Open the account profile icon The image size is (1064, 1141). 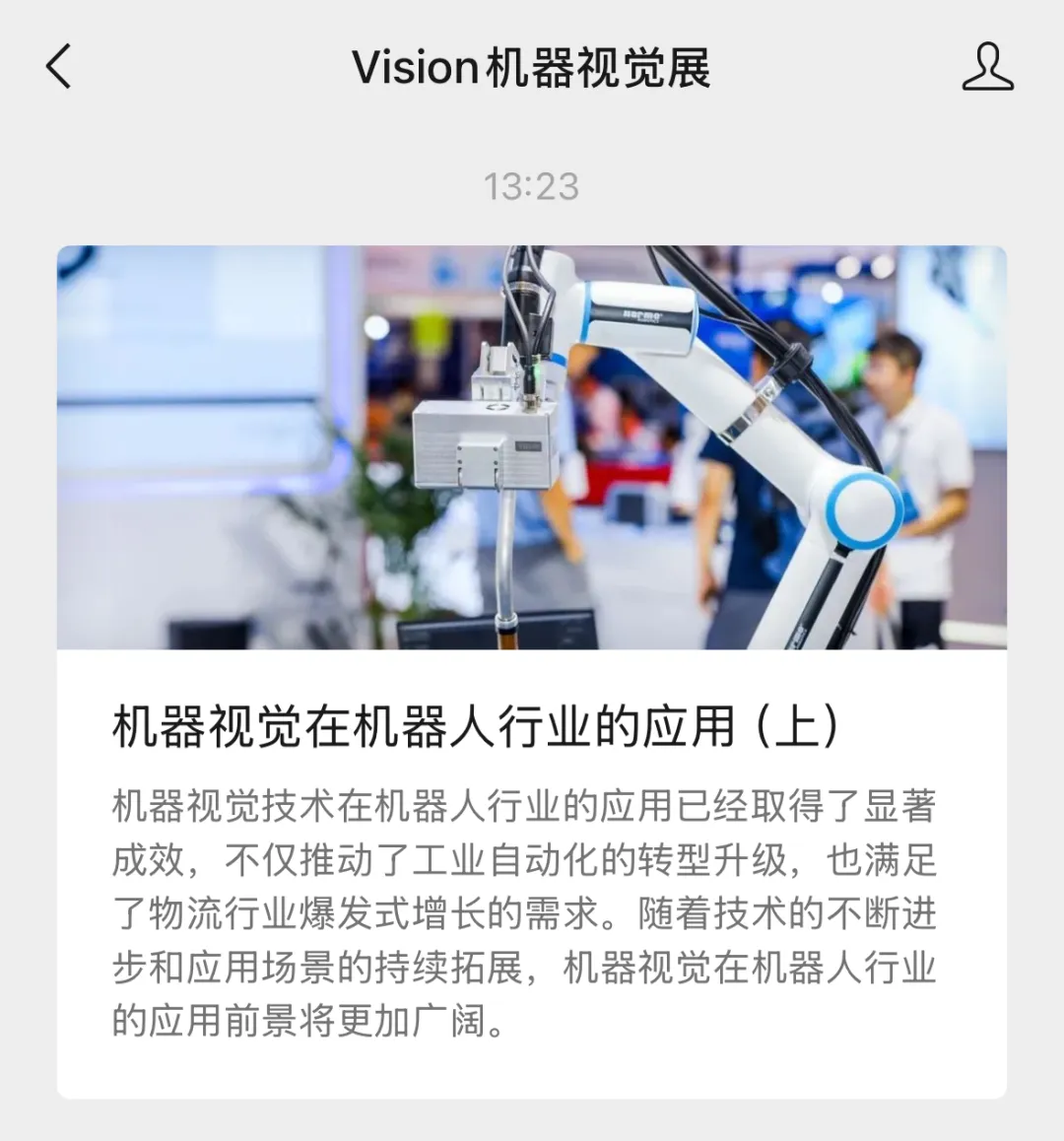pyautogui.click(x=987, y=67)
